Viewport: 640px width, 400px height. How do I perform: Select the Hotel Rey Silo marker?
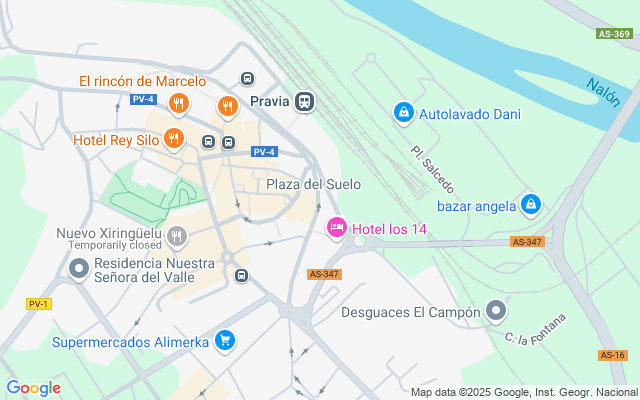click(x=174, y=139)
